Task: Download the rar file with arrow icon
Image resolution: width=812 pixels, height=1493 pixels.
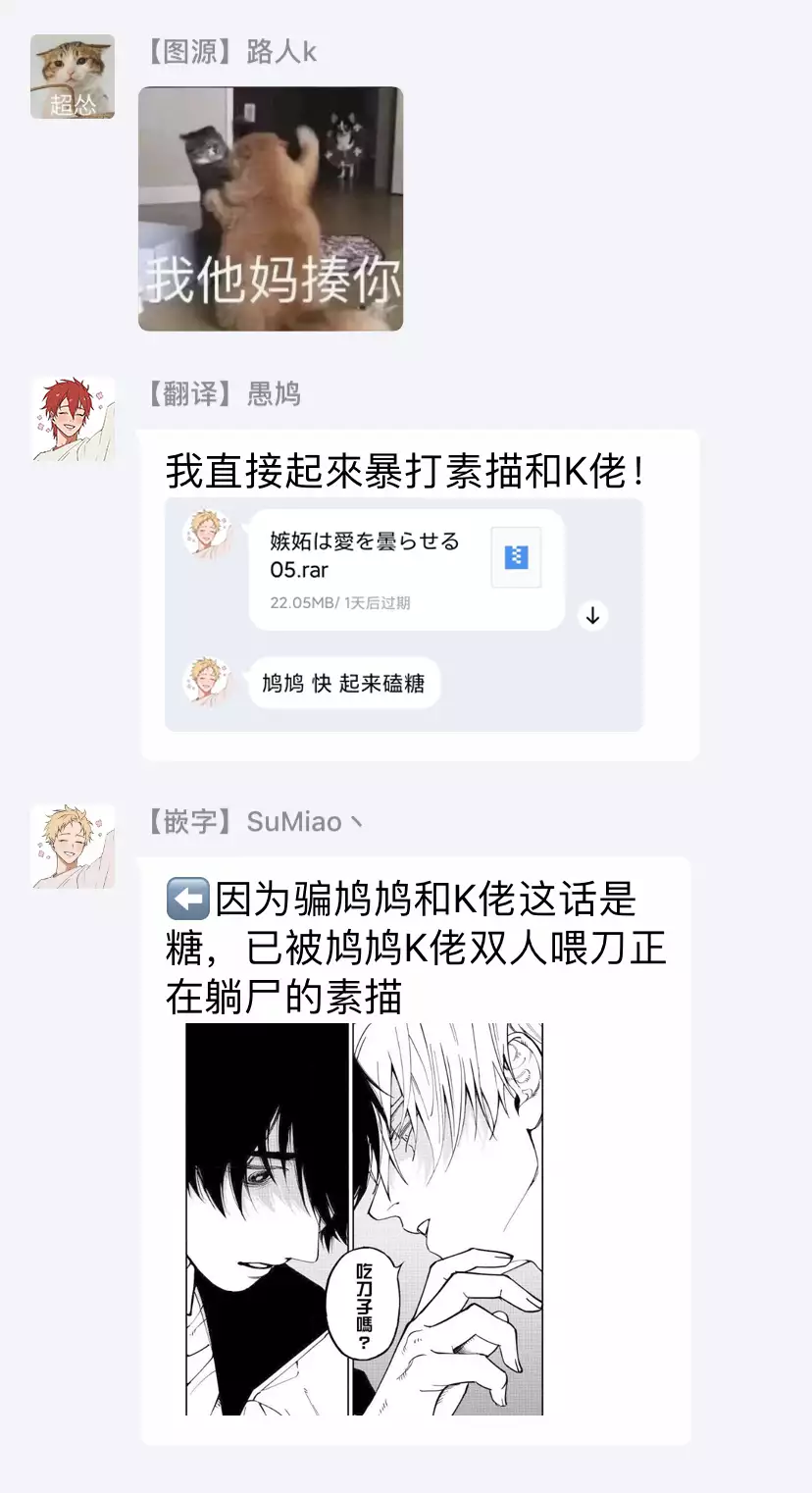Action: coord(592,616)
